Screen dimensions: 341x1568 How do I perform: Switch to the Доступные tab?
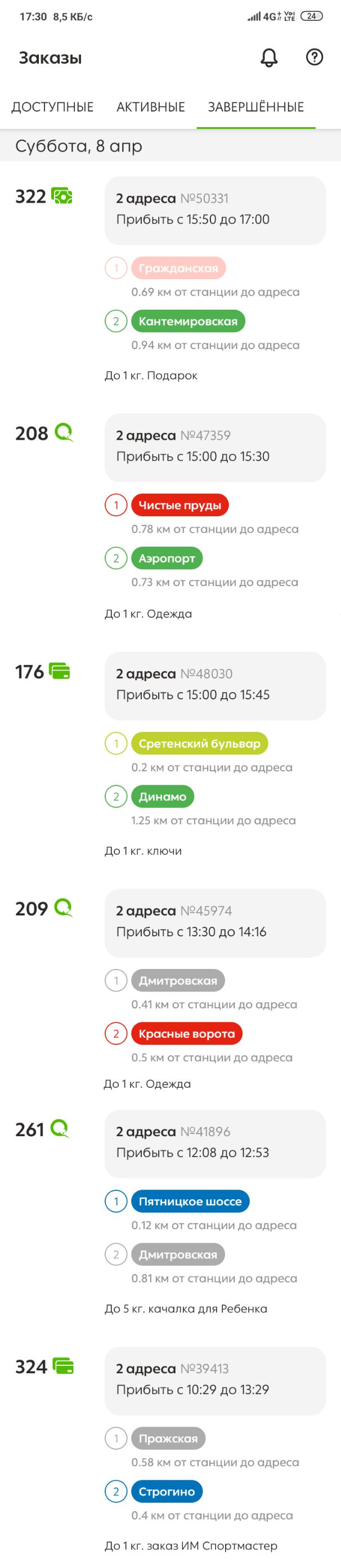(52, 107)
